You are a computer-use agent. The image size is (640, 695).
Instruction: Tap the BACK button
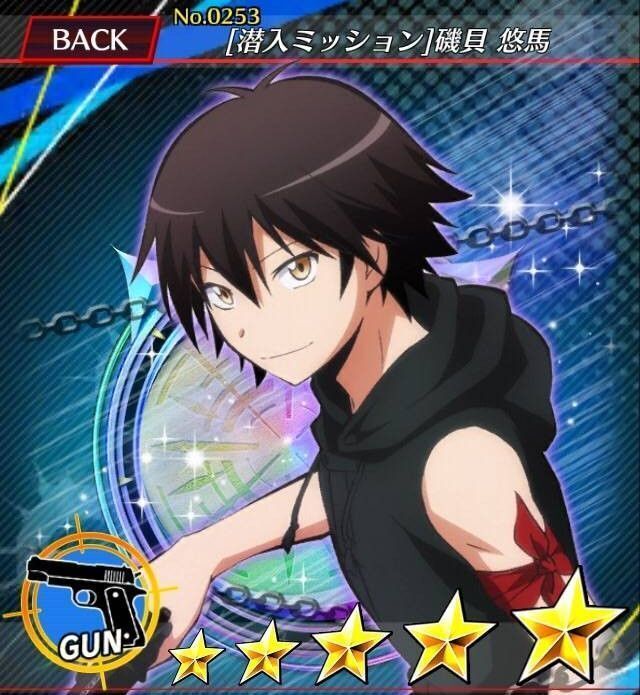click(90, 39)
